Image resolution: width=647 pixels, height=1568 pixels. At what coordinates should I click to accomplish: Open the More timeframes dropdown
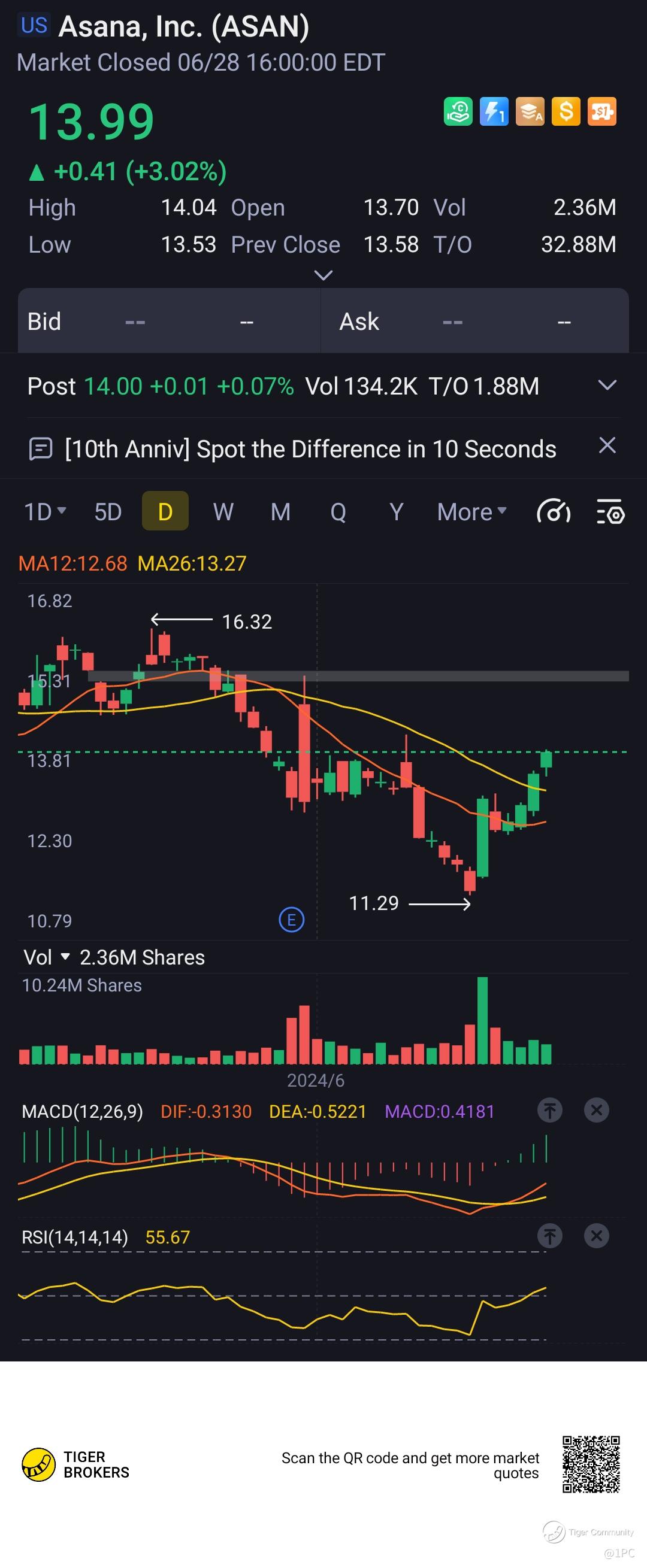471,512
